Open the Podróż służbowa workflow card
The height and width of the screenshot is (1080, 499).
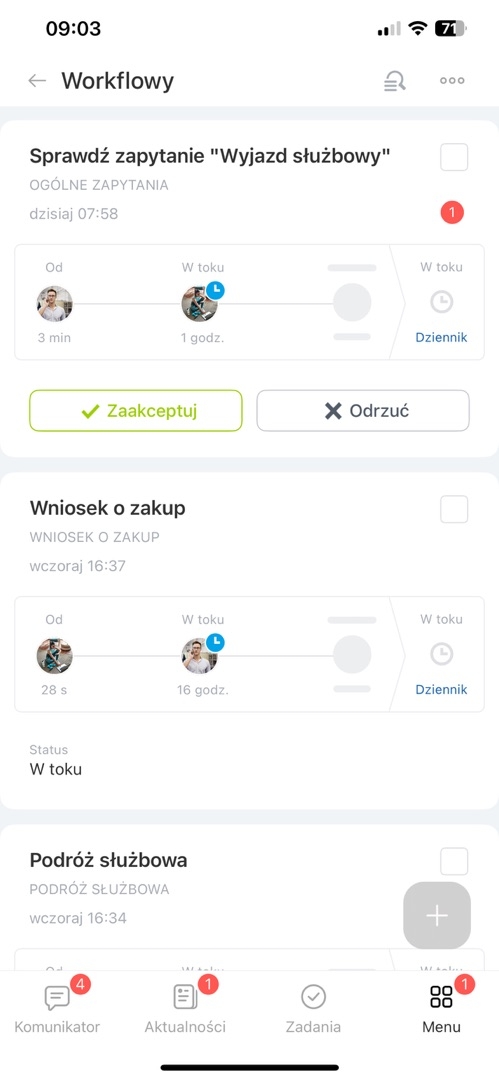pos(108,860)
